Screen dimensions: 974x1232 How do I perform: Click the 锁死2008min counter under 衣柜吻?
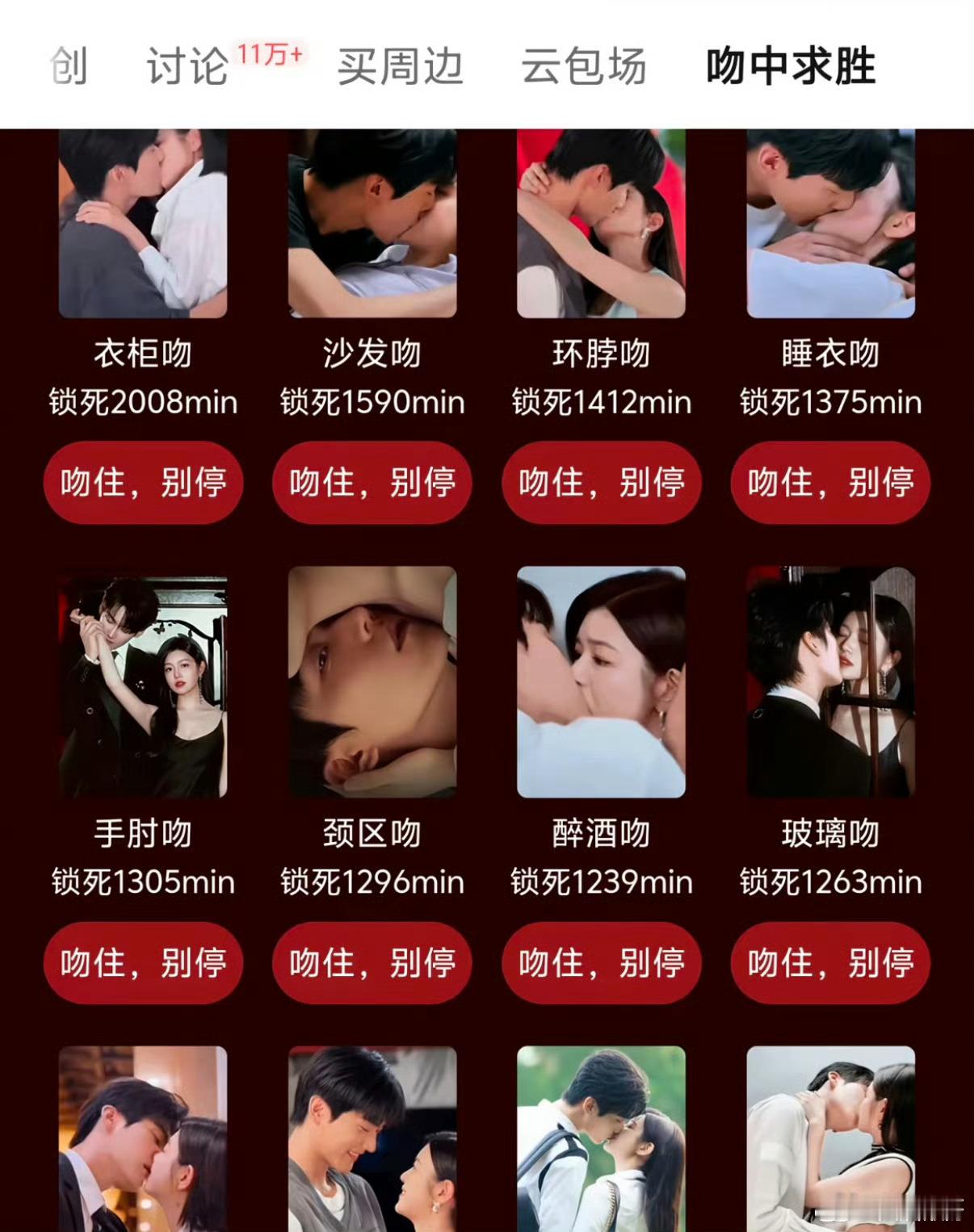143,402
